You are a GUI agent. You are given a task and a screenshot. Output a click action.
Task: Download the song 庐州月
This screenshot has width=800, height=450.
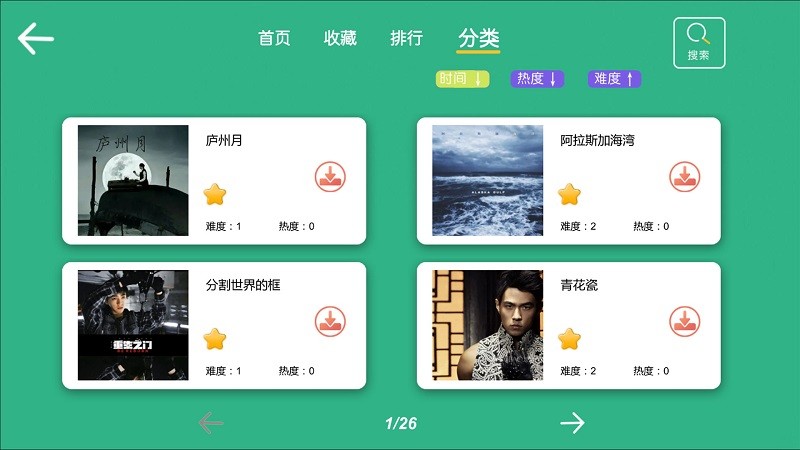(x=330, y=177)
